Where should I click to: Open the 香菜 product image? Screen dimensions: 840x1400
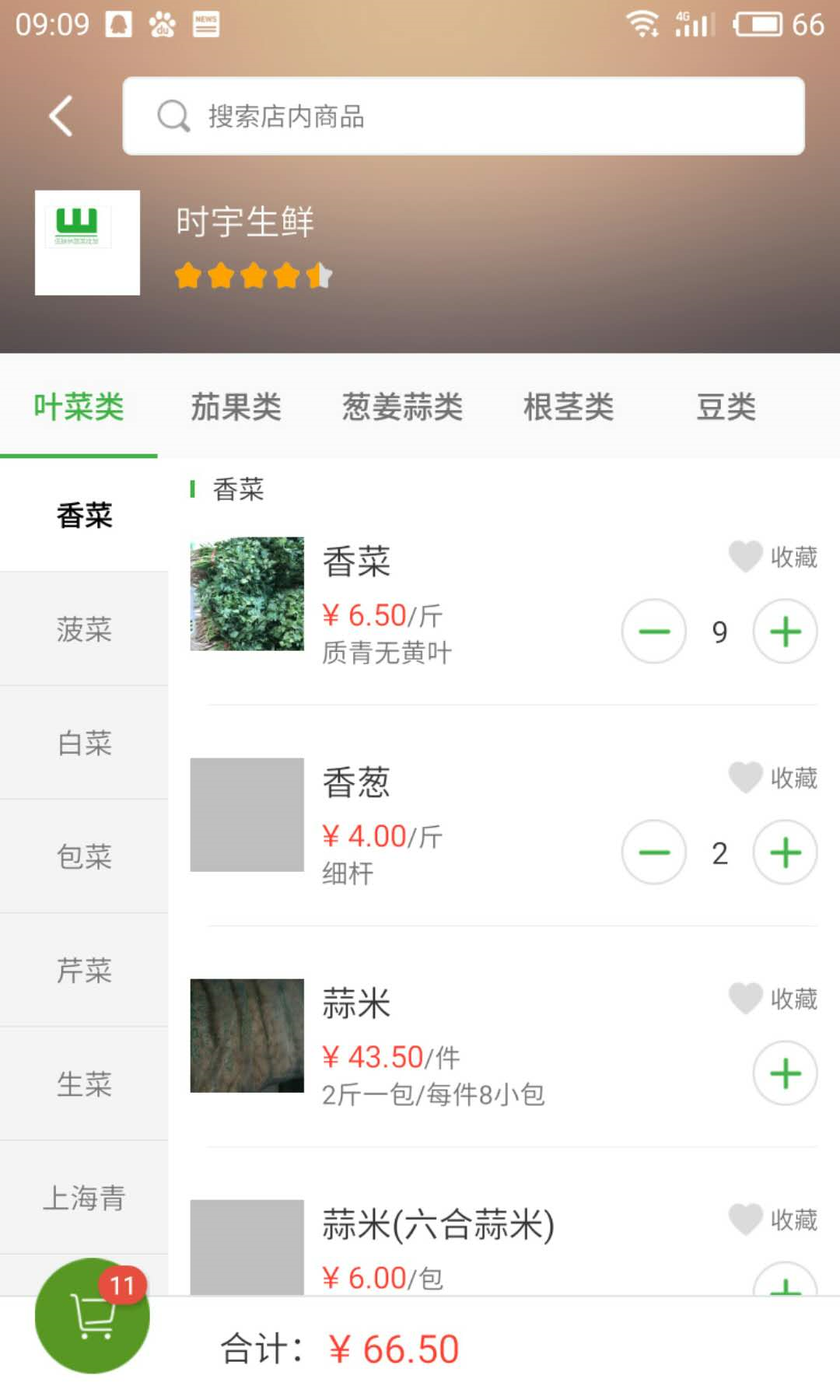[247, 593]
